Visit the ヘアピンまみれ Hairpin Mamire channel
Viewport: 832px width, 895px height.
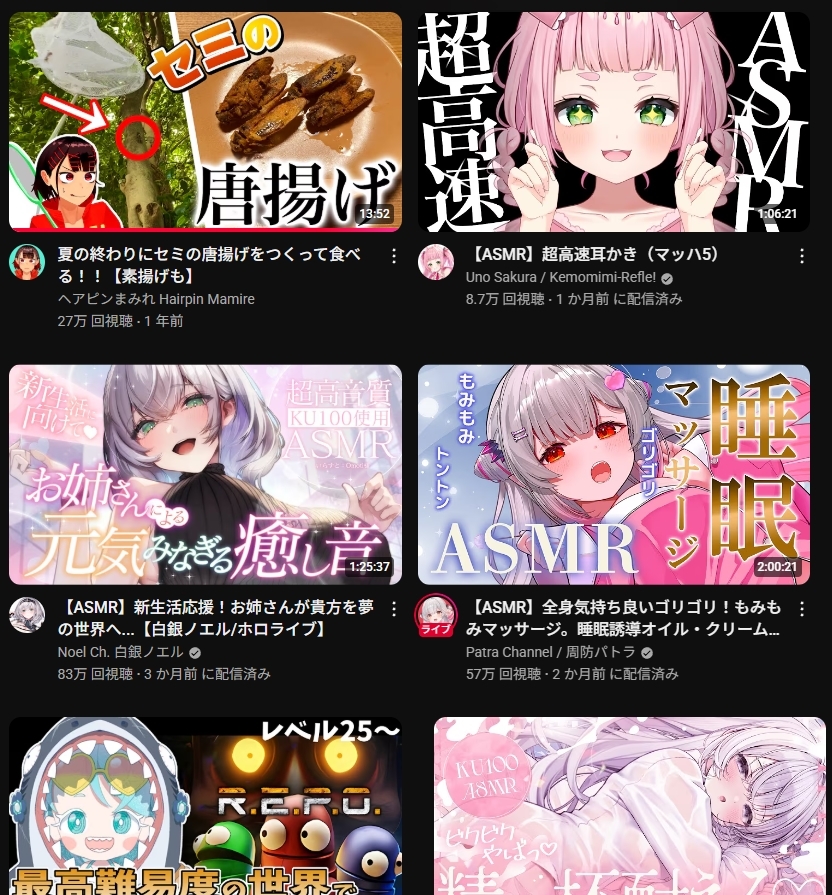(x=156, y=299)
